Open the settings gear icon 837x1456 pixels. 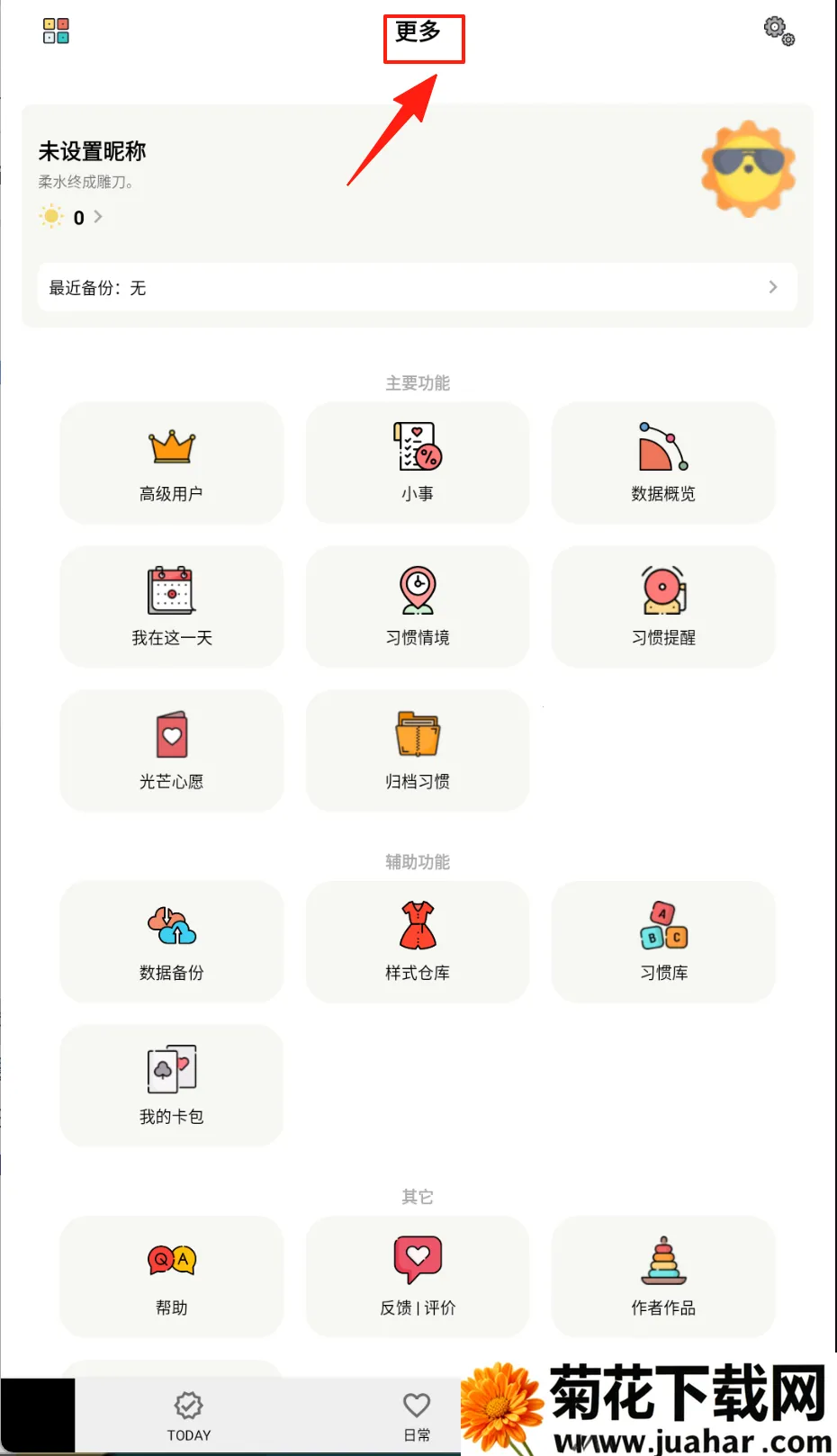tap(778, 31)
